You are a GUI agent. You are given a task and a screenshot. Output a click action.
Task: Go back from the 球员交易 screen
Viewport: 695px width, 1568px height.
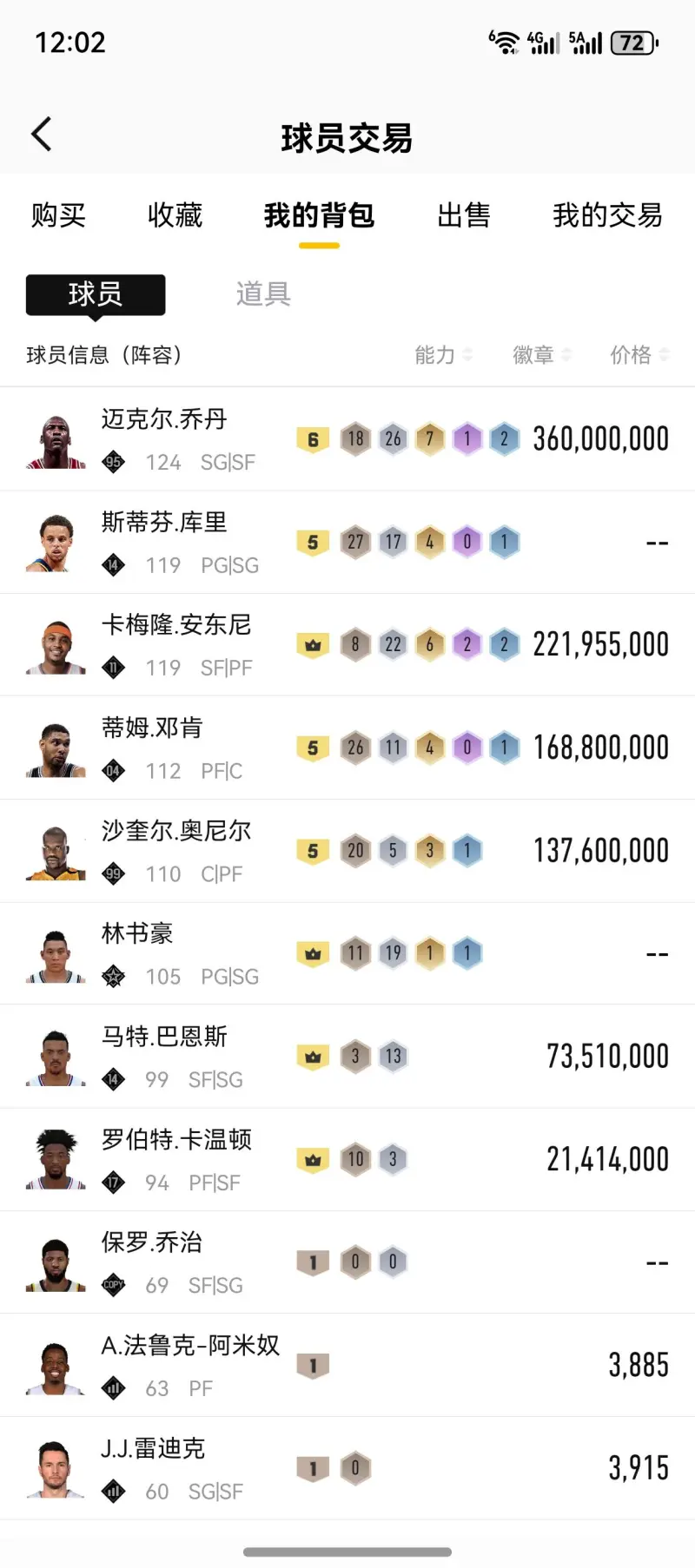(x=42, y=135)
